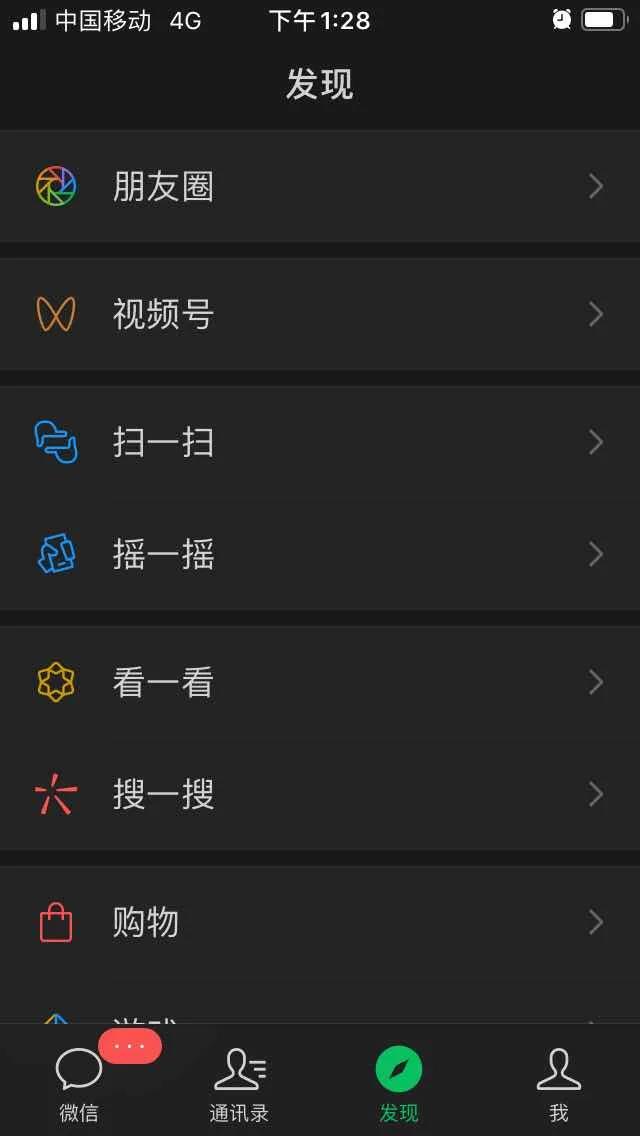Image resolution: width=640 pixels, height=1136 pixels.
Task: Switch to the 通讯录 contacts tab
Action: coord(239,1082)
